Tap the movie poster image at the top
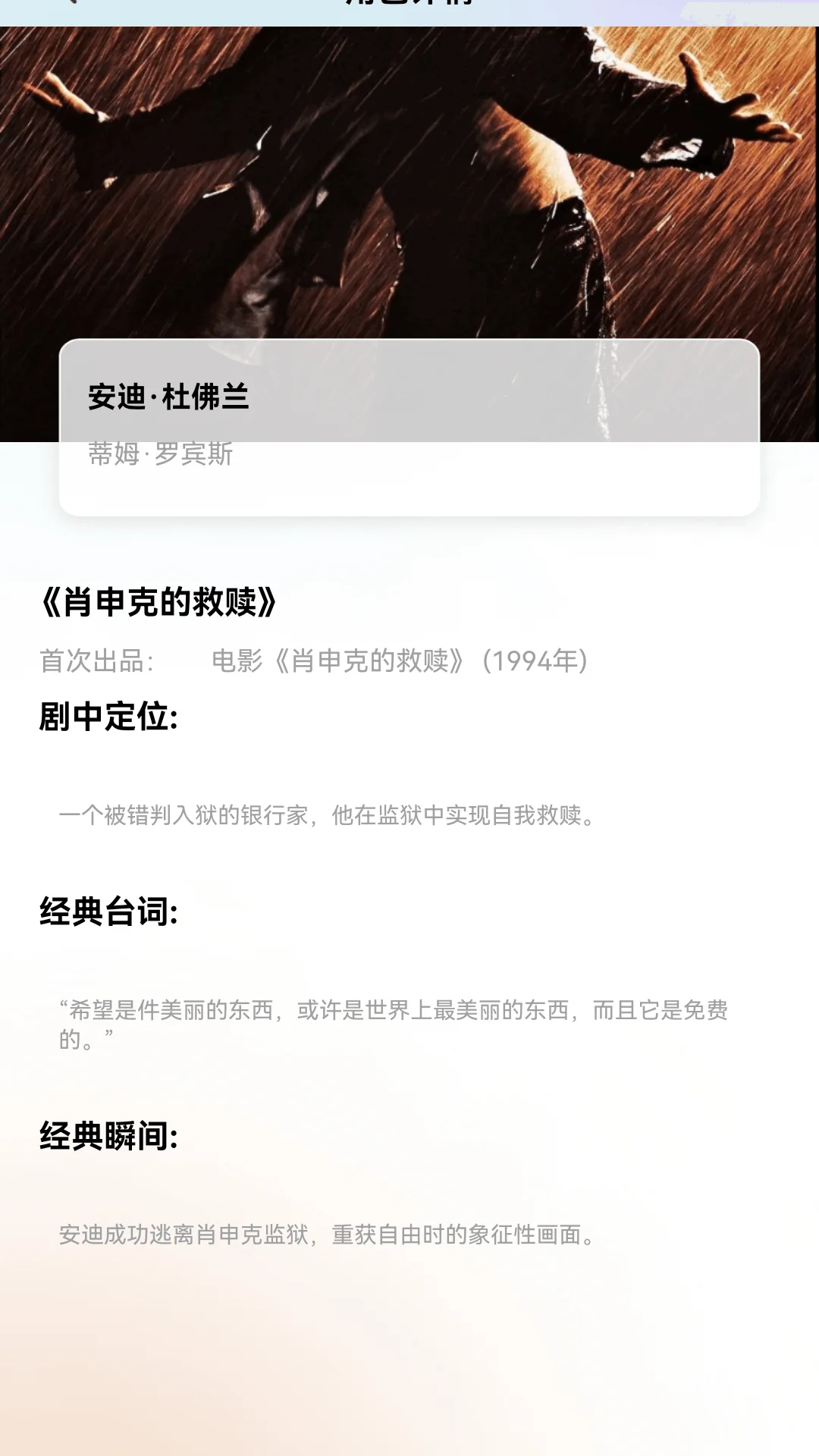The height and width of the screenshot is (1456, 819). click(x=409, y=190)
